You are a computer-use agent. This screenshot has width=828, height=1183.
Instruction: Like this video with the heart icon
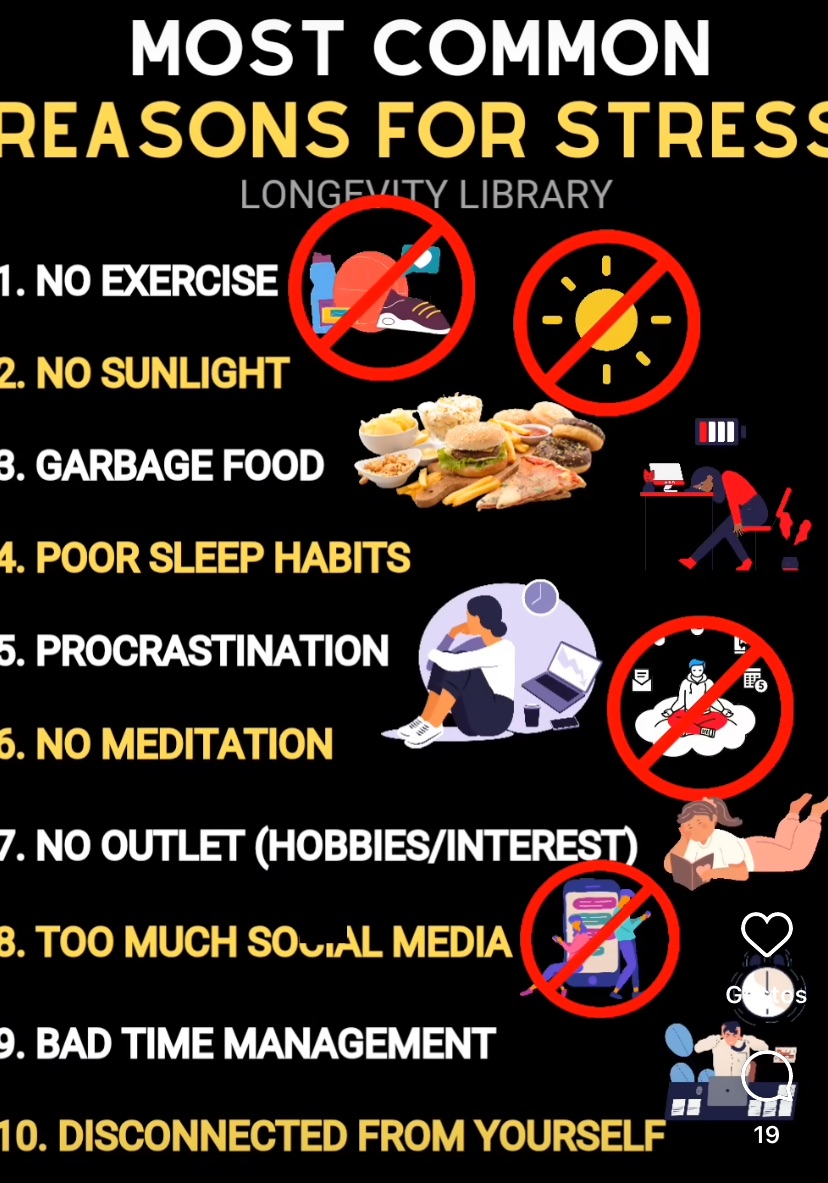coord(766,935)
